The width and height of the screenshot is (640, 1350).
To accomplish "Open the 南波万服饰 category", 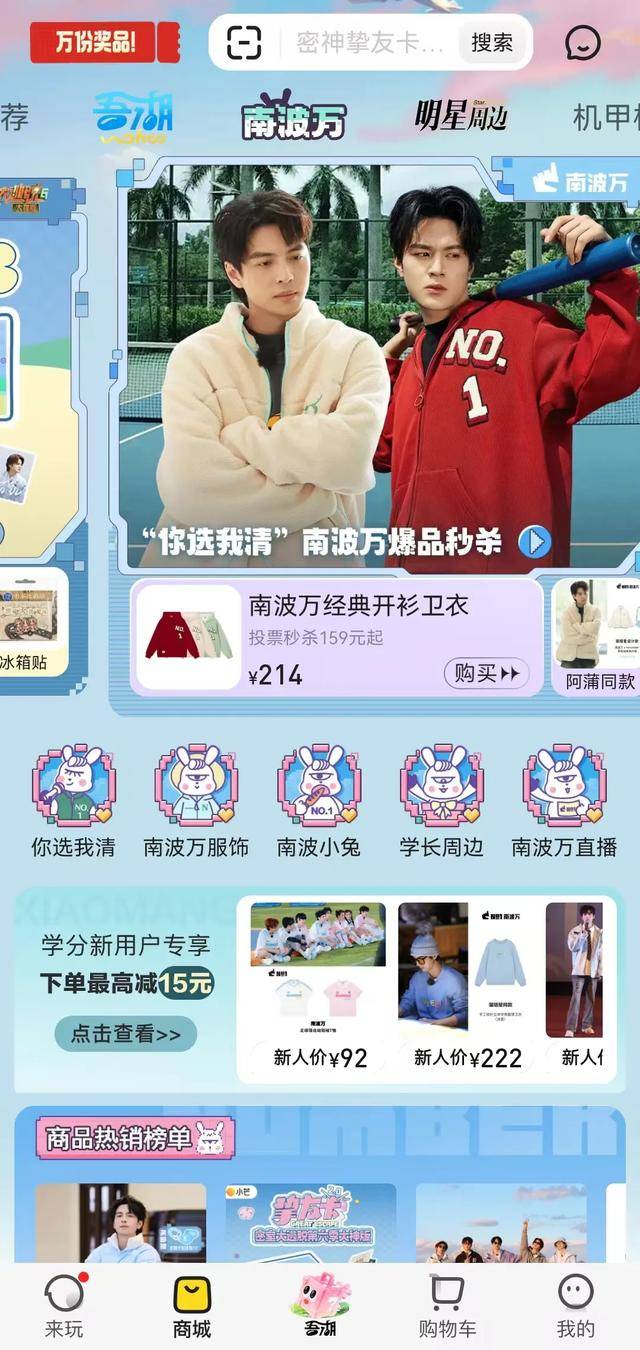I will point(196,802).
